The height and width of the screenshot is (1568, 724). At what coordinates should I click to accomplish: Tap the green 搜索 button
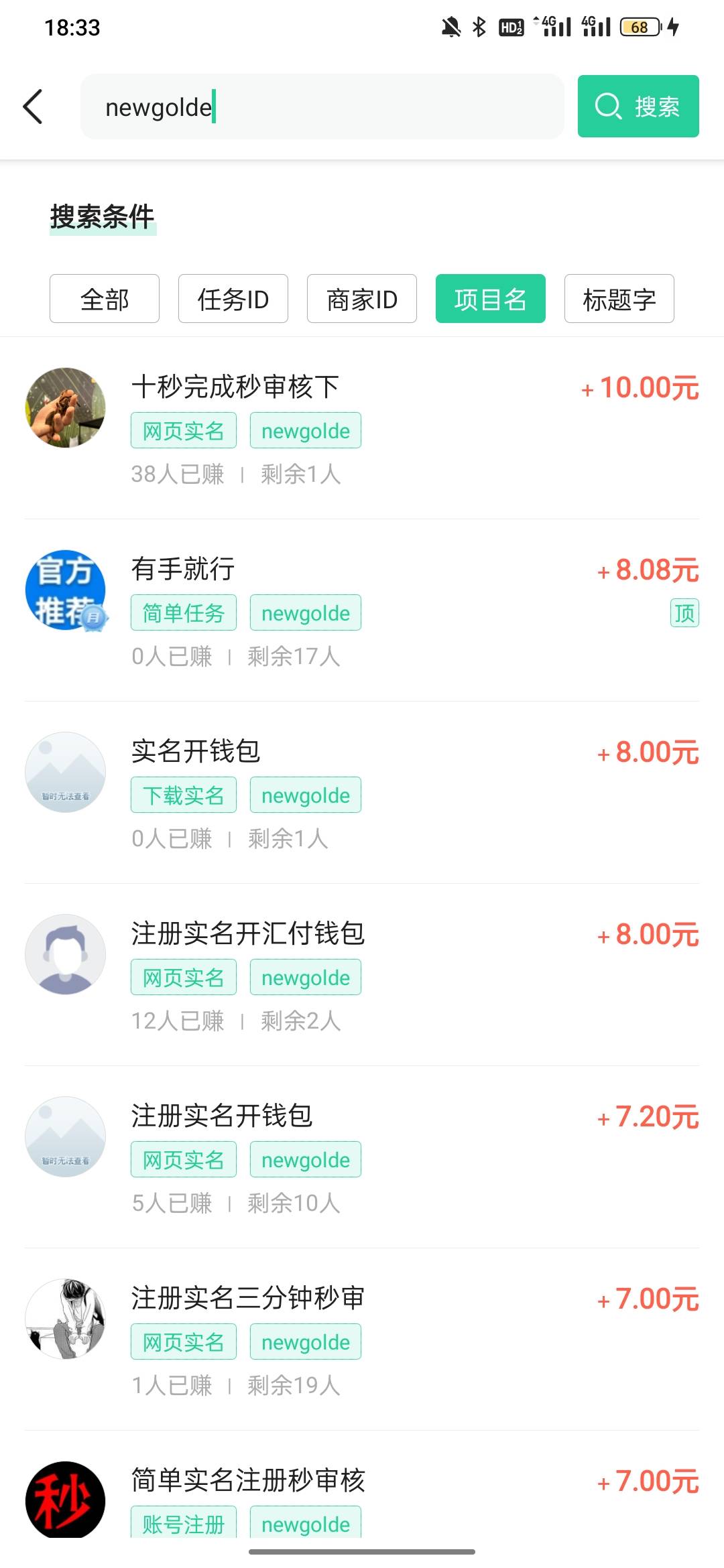coord(638,107)
